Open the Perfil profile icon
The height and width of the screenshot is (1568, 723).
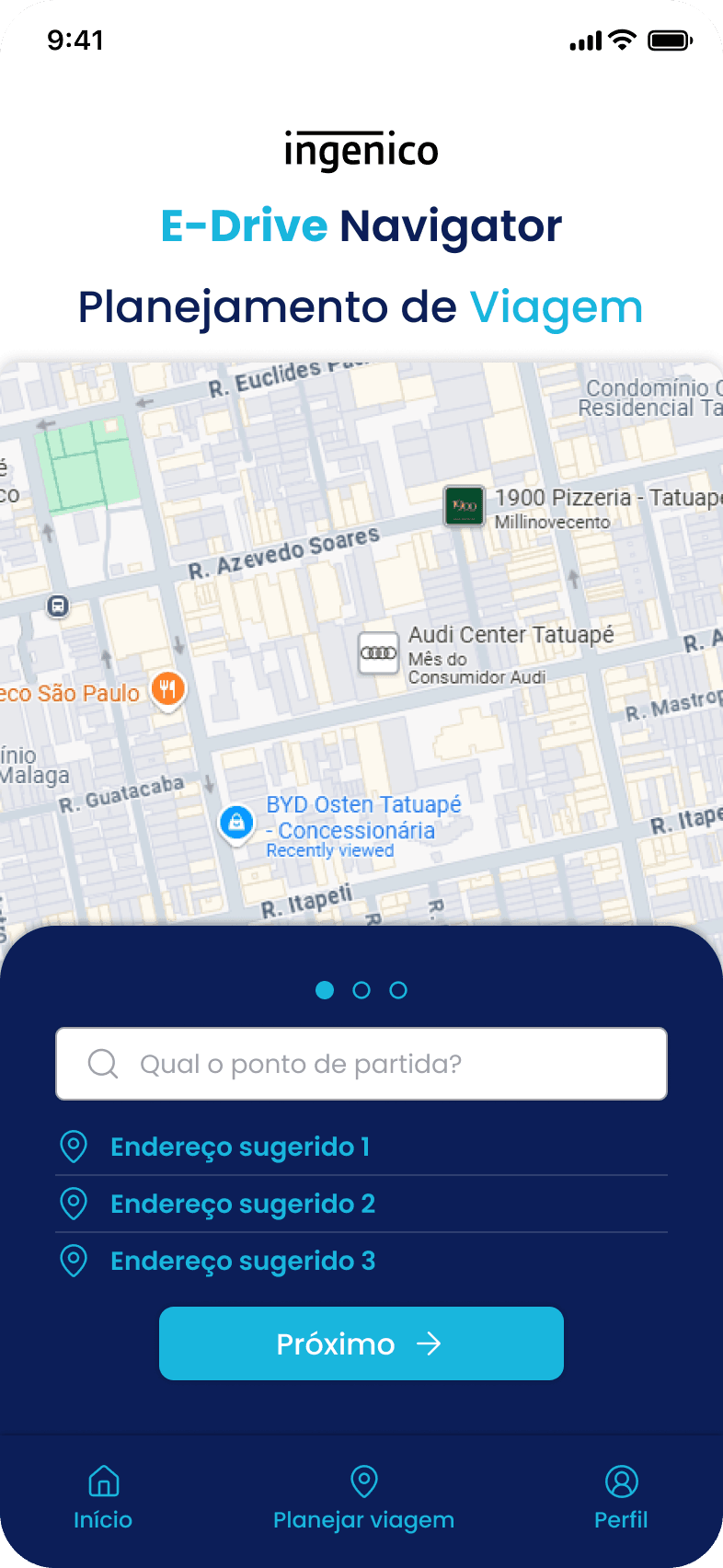(621, 1480)
